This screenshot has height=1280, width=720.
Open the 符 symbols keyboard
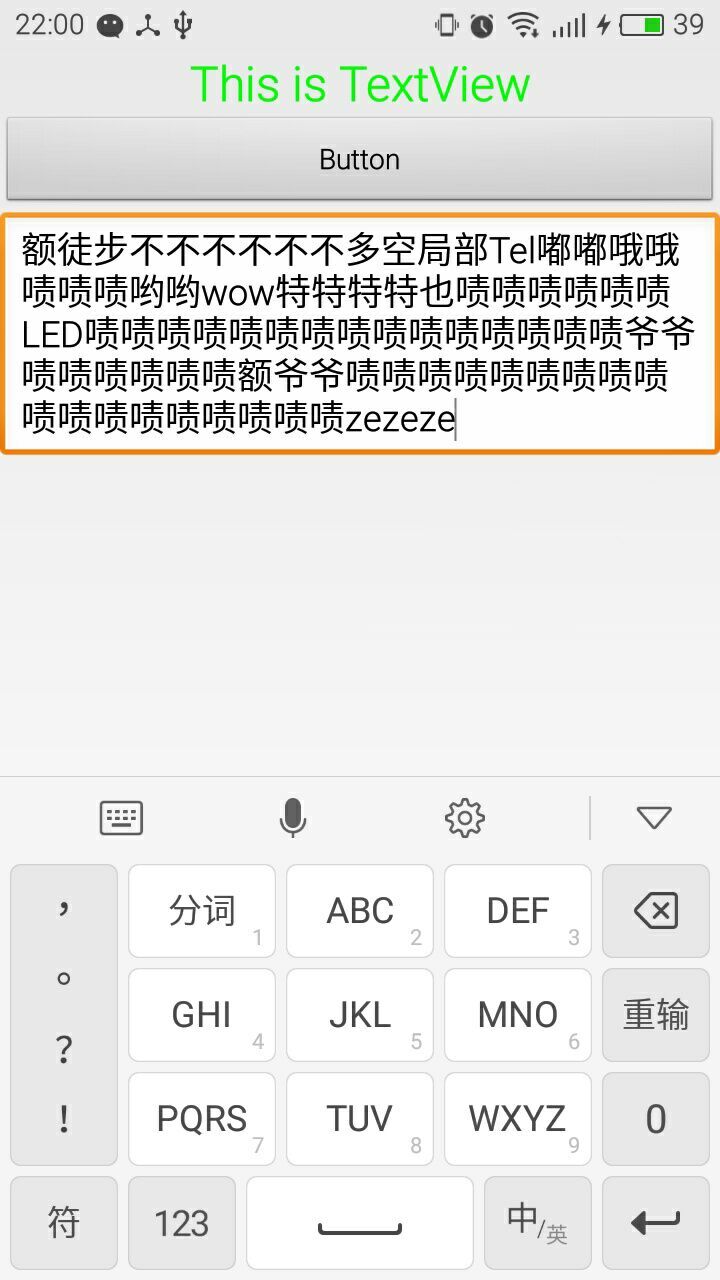pos(64,1223)
